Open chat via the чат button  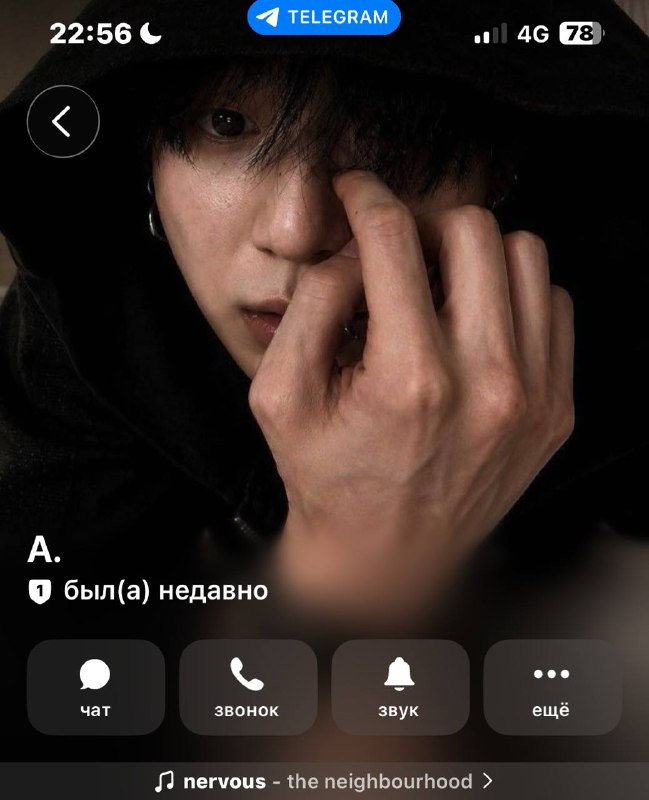click(x=96, y=687)
